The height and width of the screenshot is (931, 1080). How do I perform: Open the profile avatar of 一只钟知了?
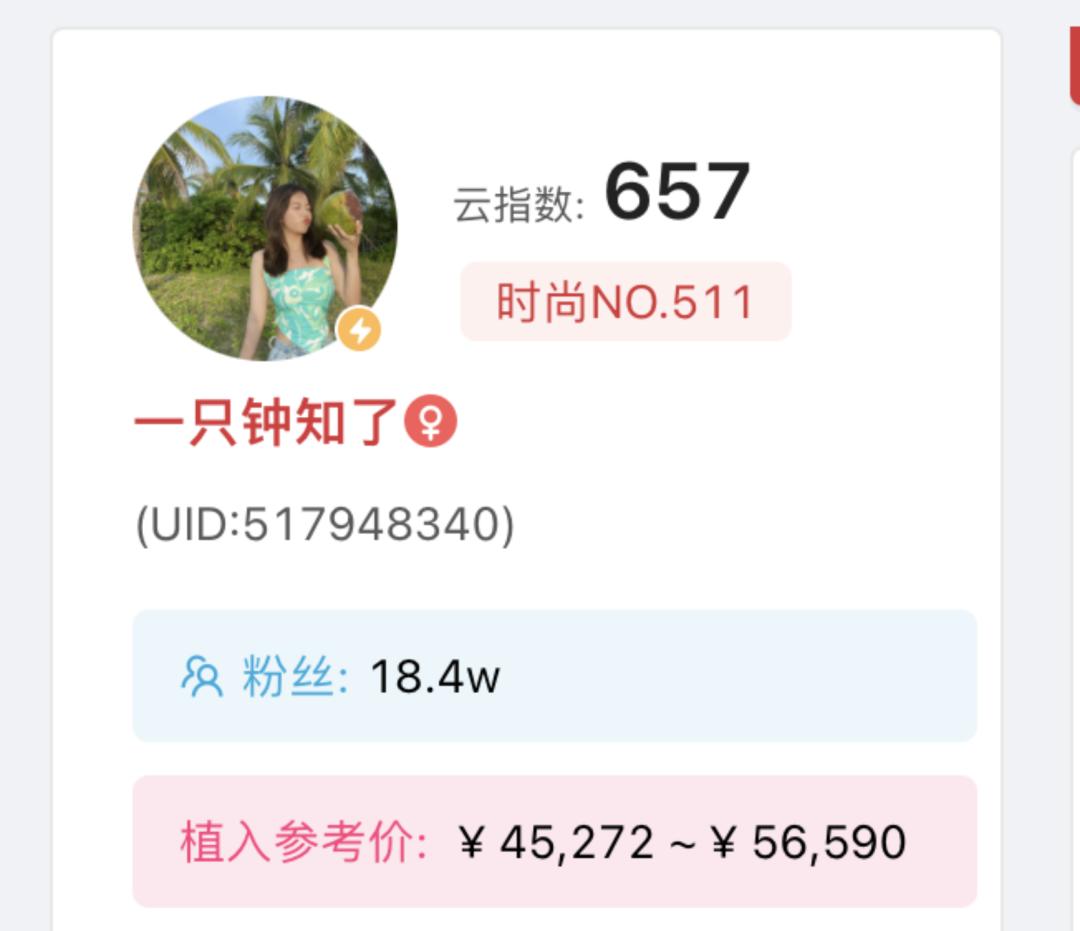pos(265,228)
